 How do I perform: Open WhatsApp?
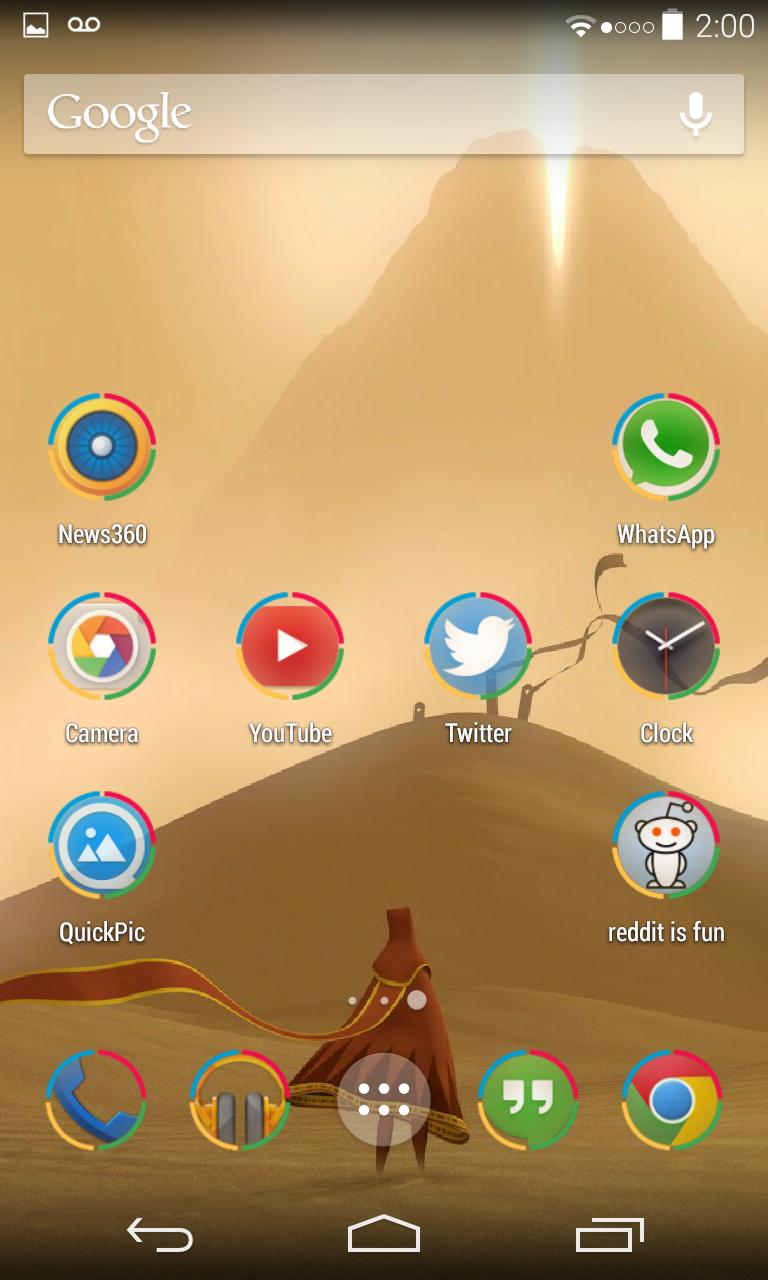(666, 447)
